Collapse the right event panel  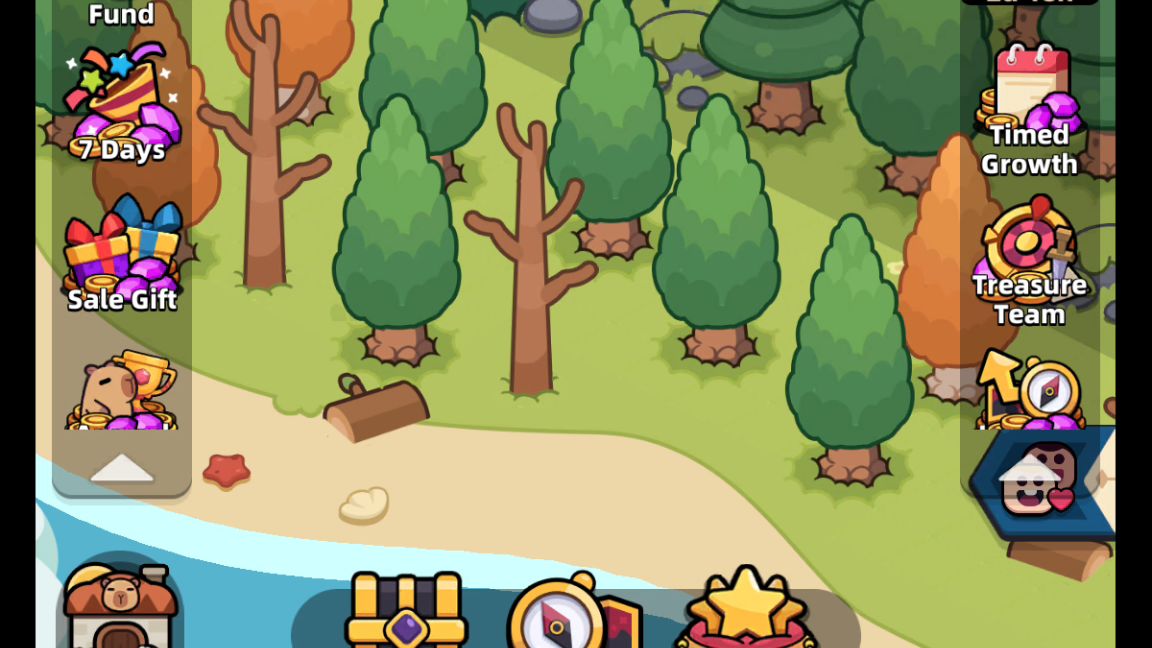(x=1030, y=467)
